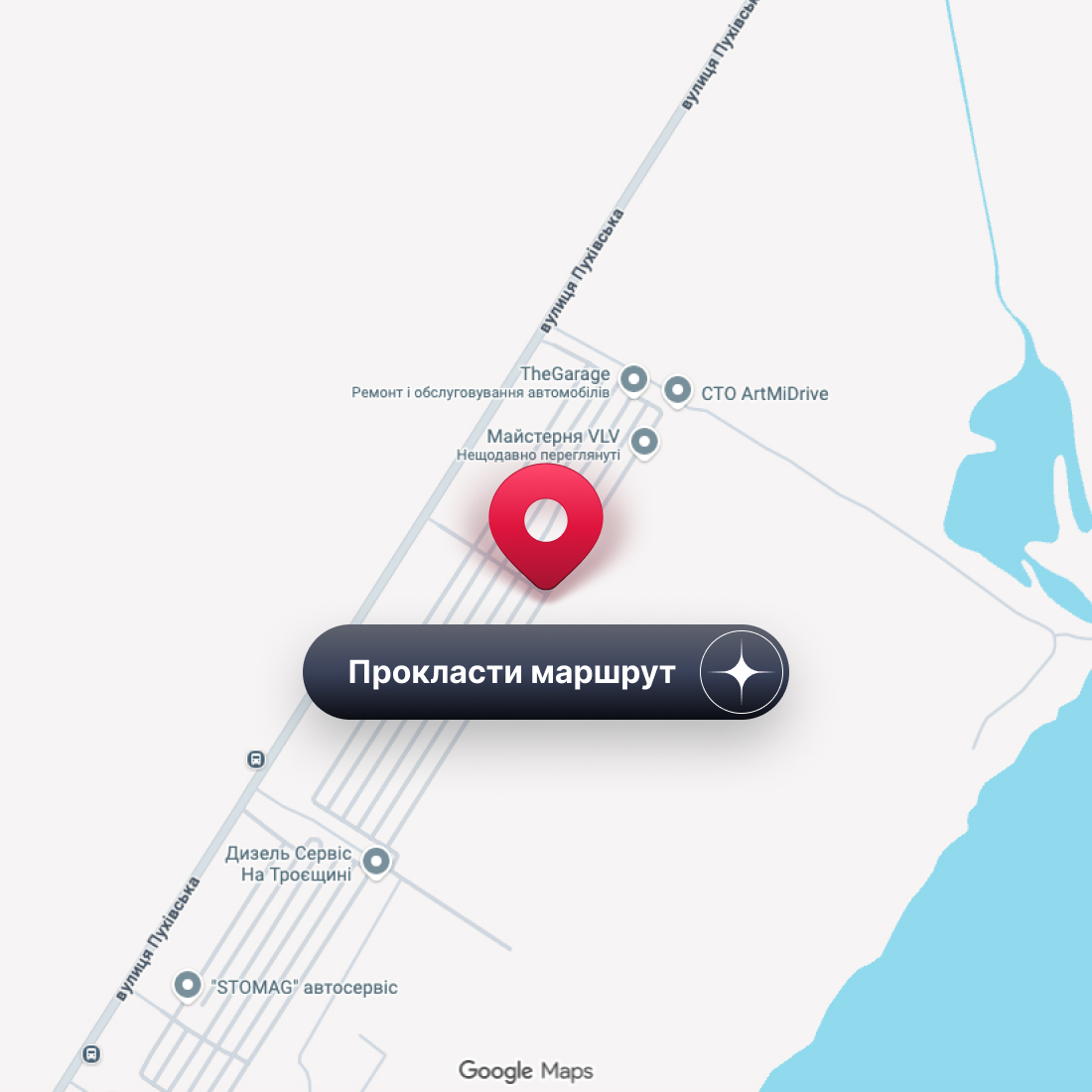This screenshot has width=1092, height=1092.
Task: Open the TheGarage map marker
Action: pyautogui.click(x=633, y=379)
